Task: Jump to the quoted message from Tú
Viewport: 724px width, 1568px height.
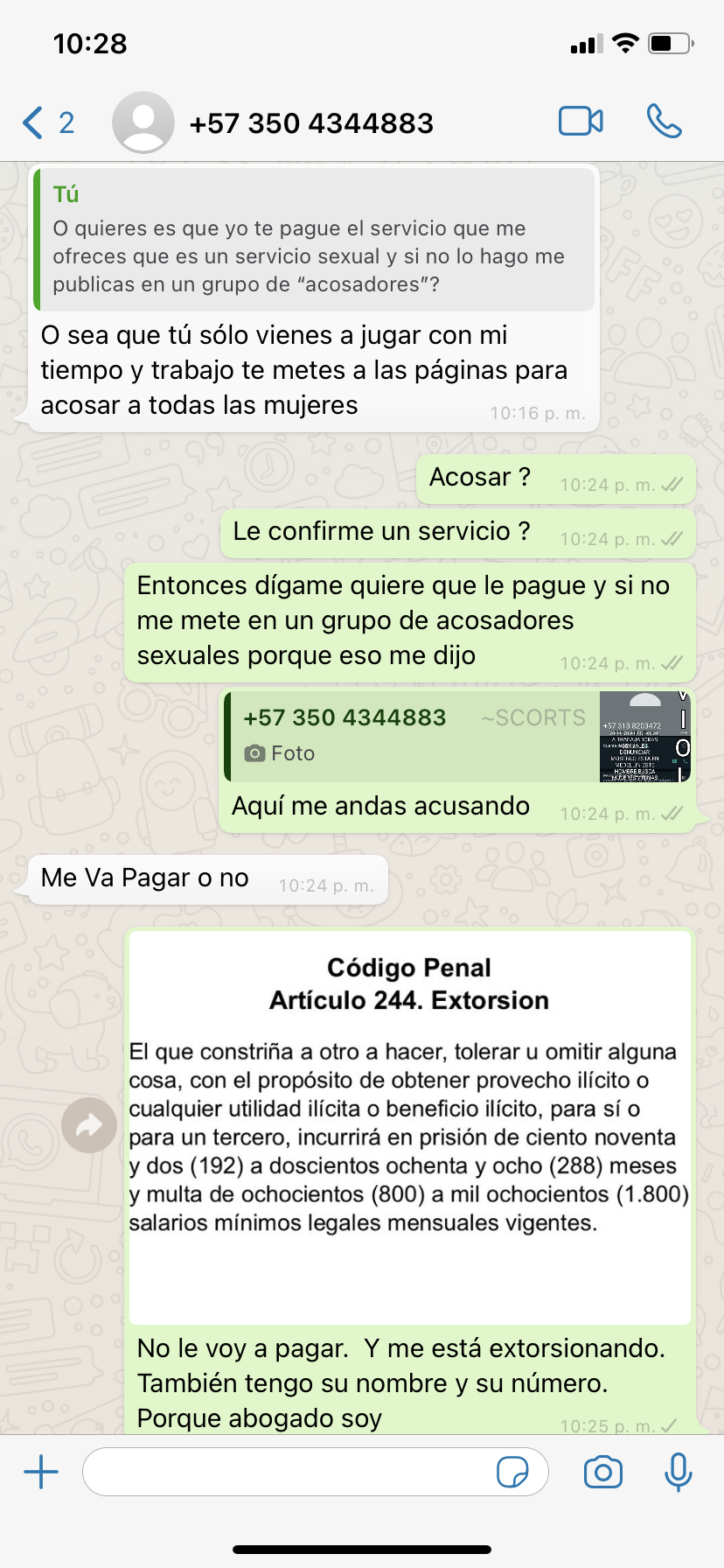Action: tap(314, 239)
